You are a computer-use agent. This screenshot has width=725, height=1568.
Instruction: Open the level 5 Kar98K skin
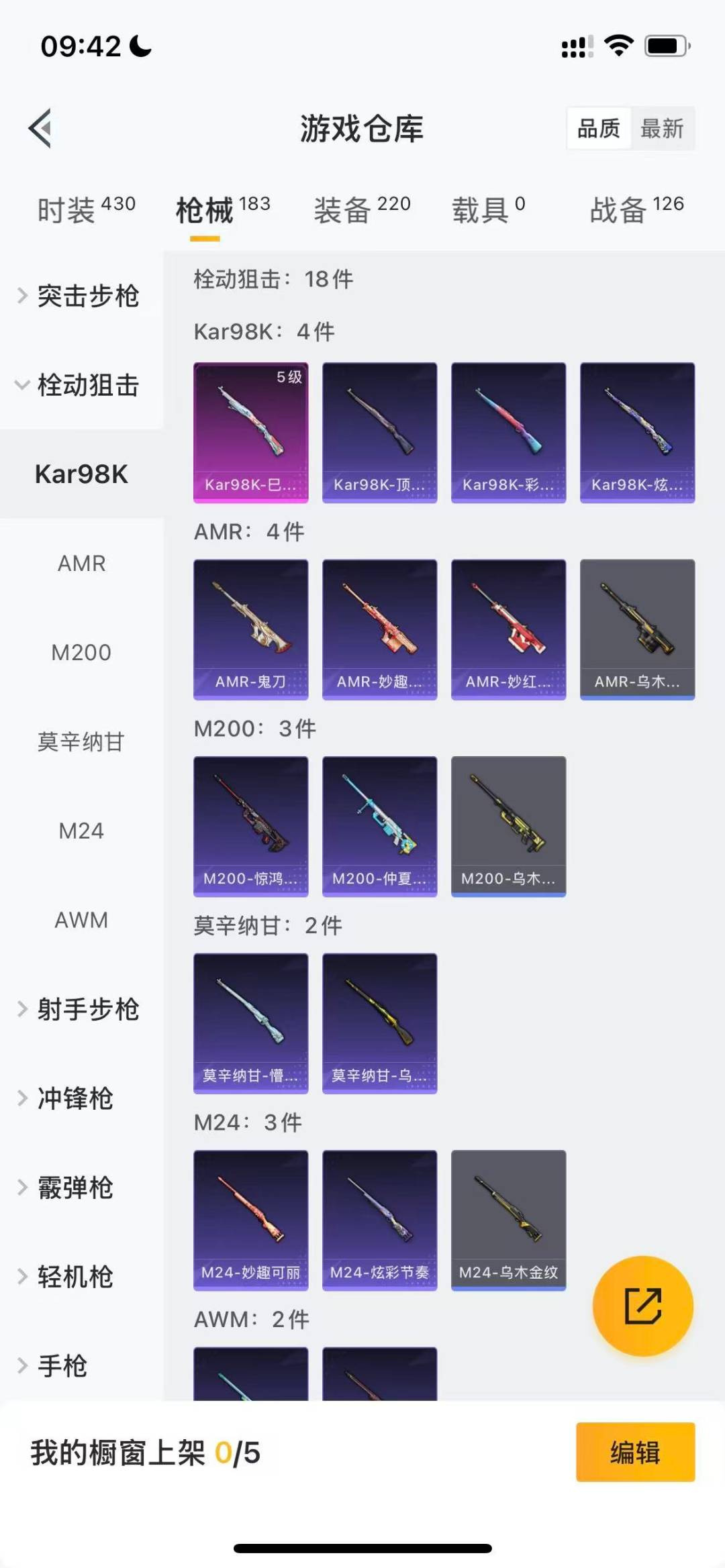coord(250,432)
